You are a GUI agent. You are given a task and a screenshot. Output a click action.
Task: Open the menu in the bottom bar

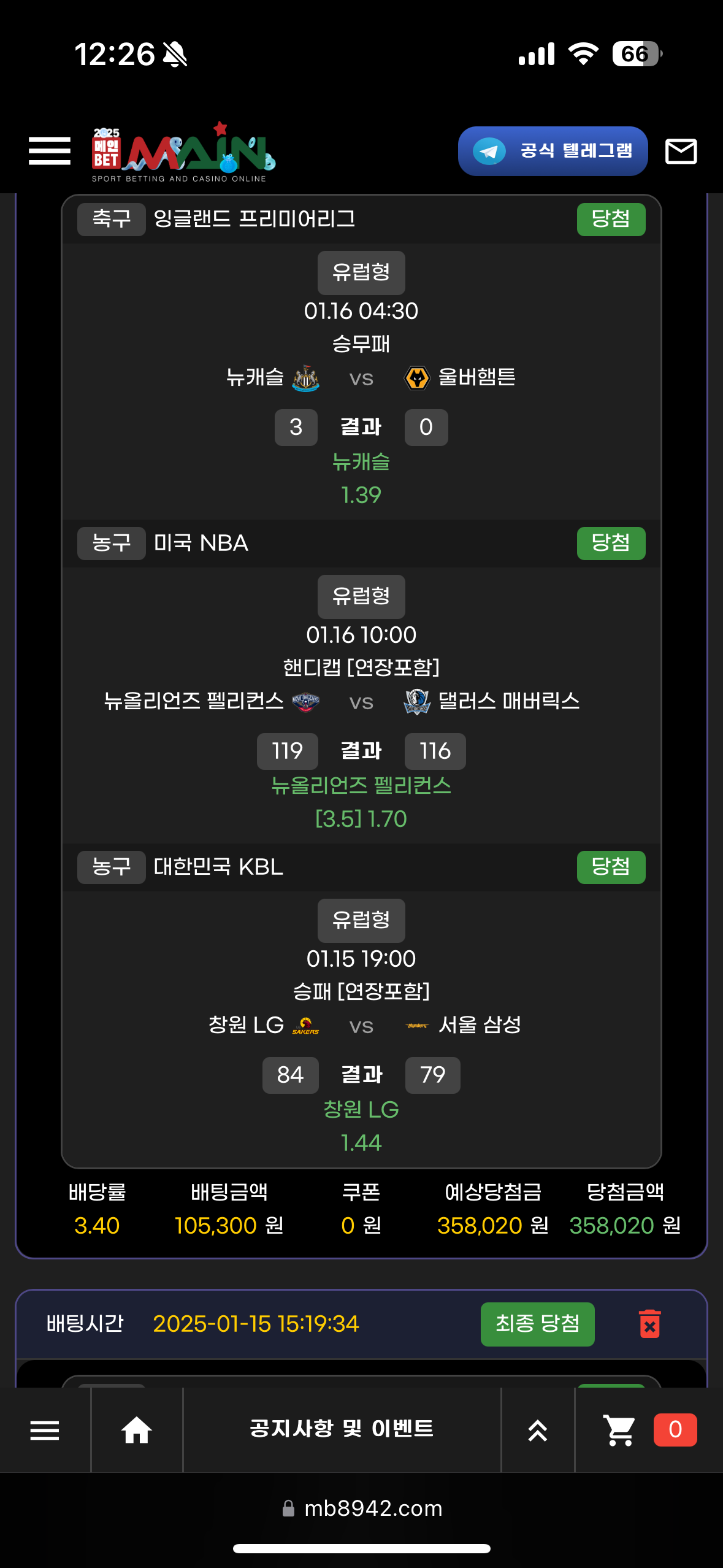[x=45, y=1430]
